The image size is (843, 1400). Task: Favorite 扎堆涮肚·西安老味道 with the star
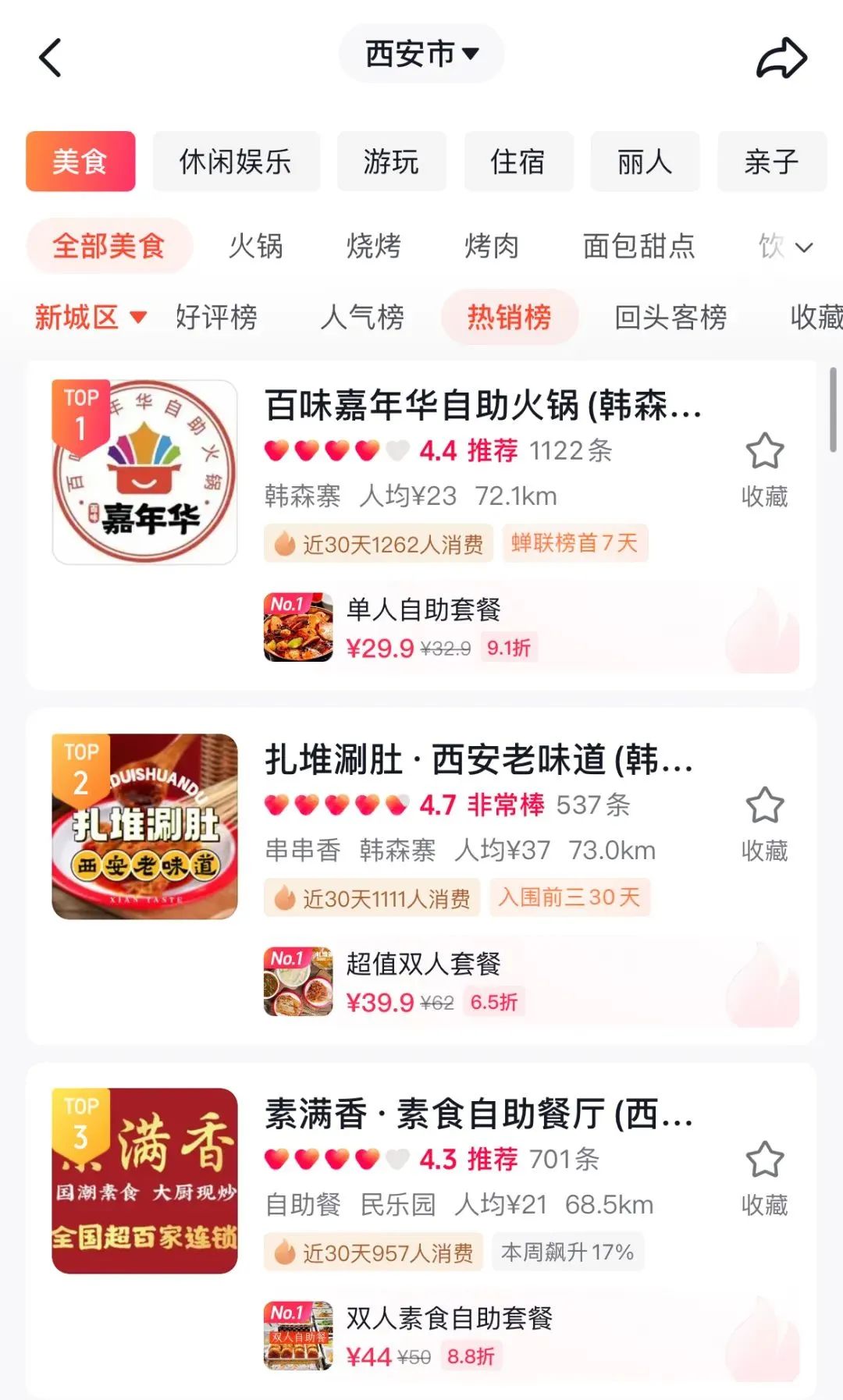(x=764, y=806)
